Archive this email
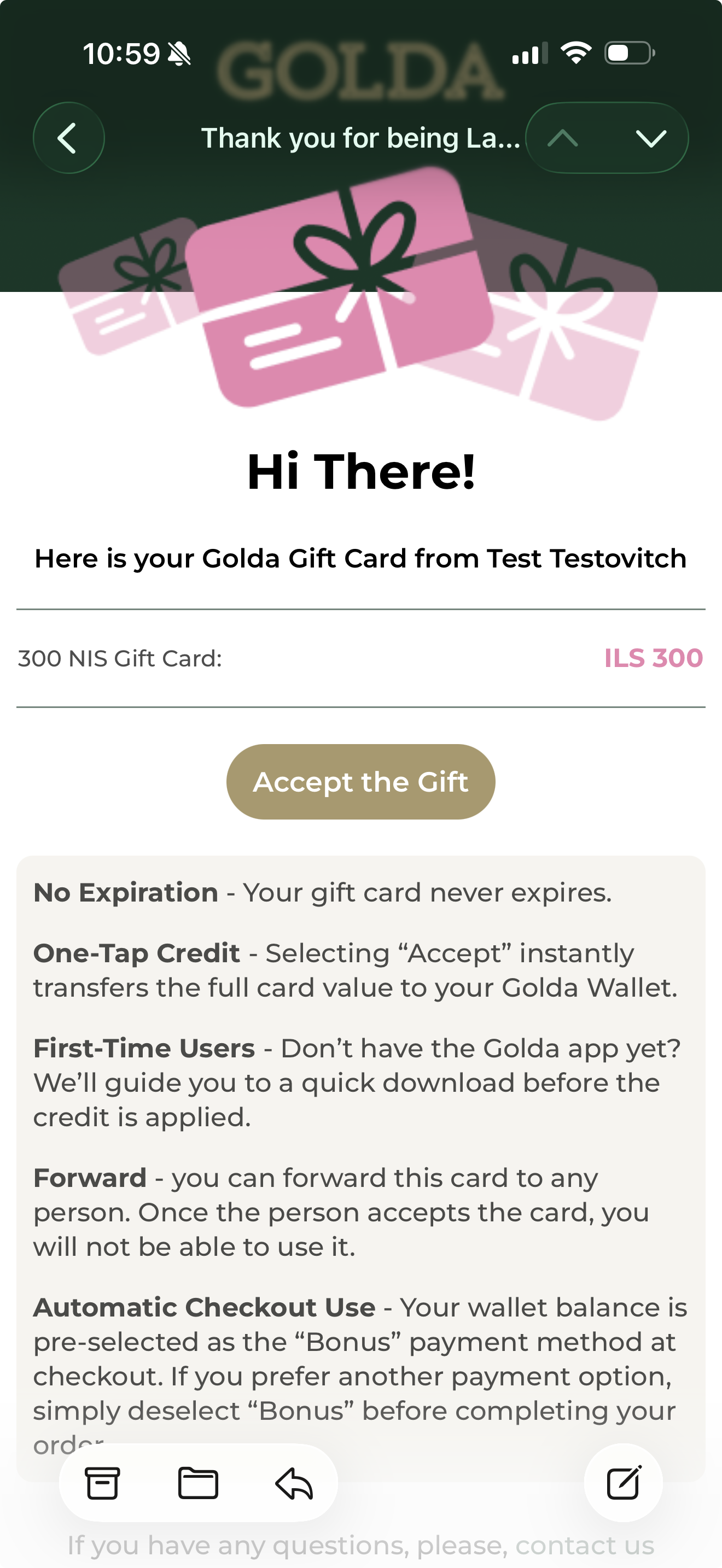The height and width of the screenshot is (1568, 722). coord(102,1483)
